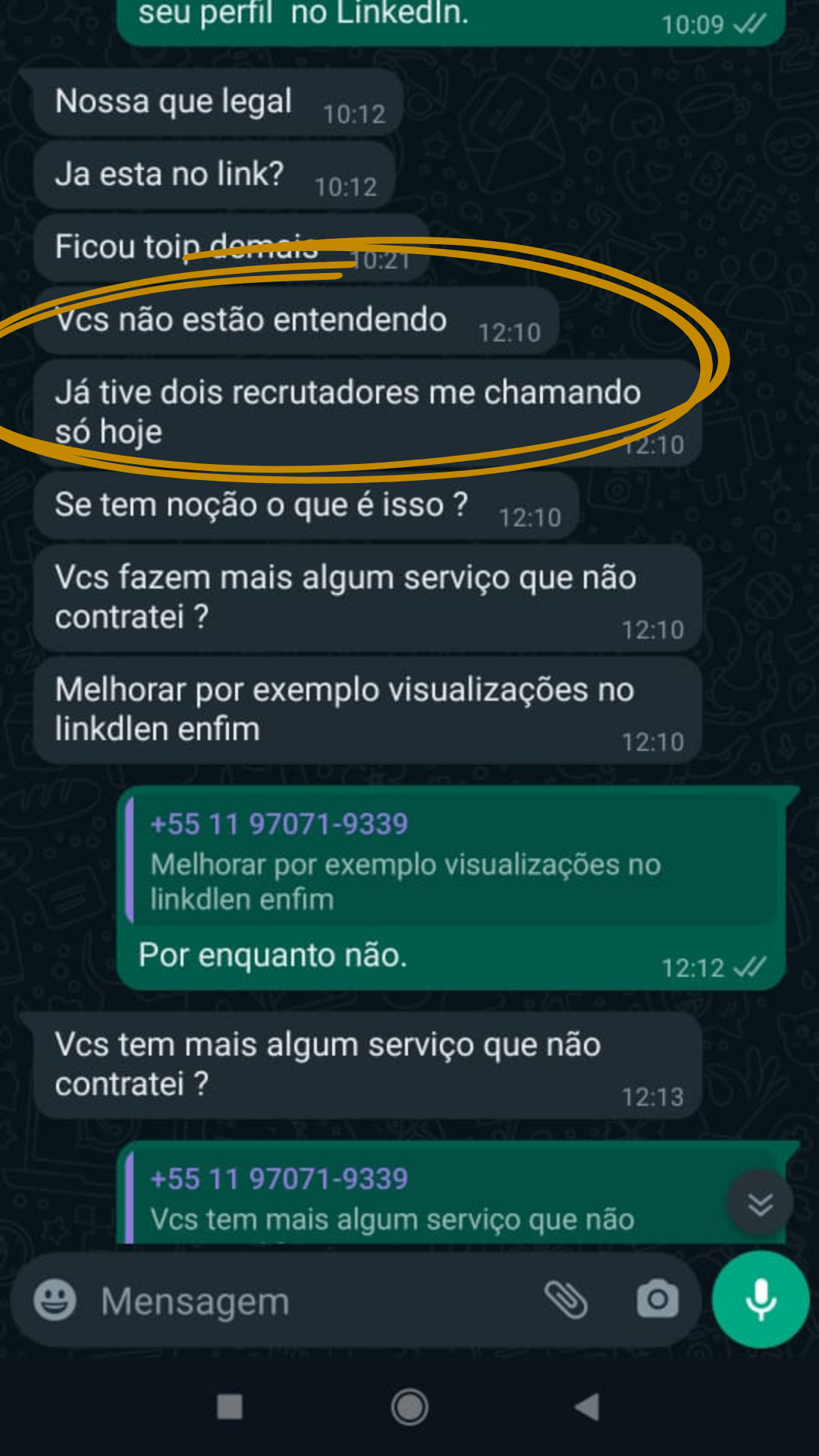Image resolution: width=819 pixels, height=1456 pixels.
Task: Open the attachment paperclip menu
Action: (x=566, y=1300)
